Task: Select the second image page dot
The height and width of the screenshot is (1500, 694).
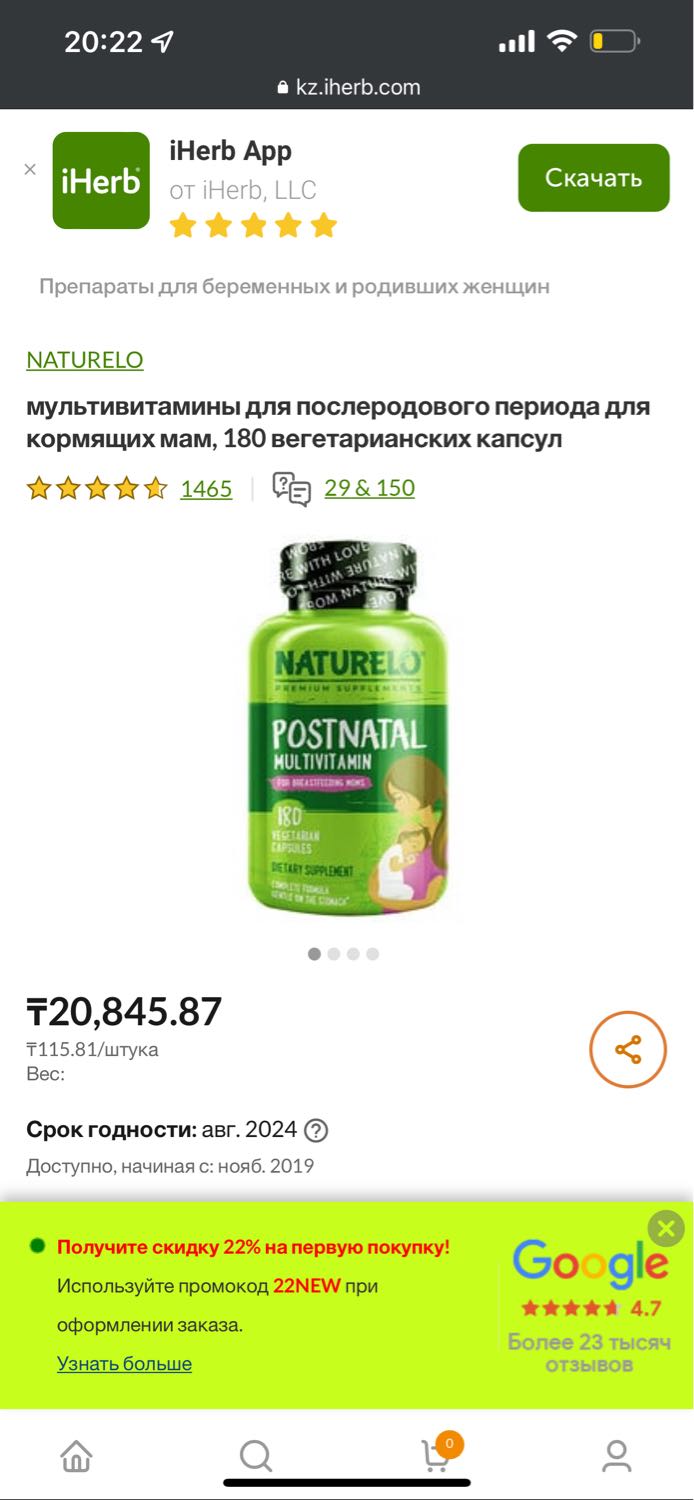Action: coord(334,954)
